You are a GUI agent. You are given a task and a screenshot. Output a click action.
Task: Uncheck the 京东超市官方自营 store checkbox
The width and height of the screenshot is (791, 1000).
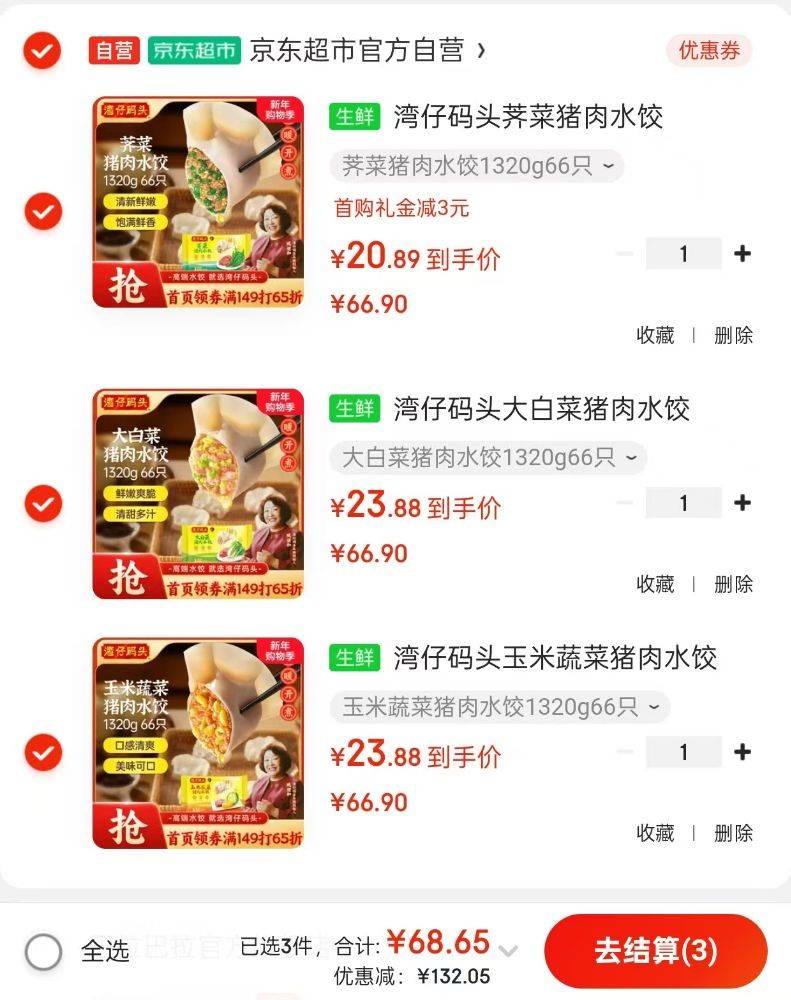pyautogui.click(x=43, y=51)
